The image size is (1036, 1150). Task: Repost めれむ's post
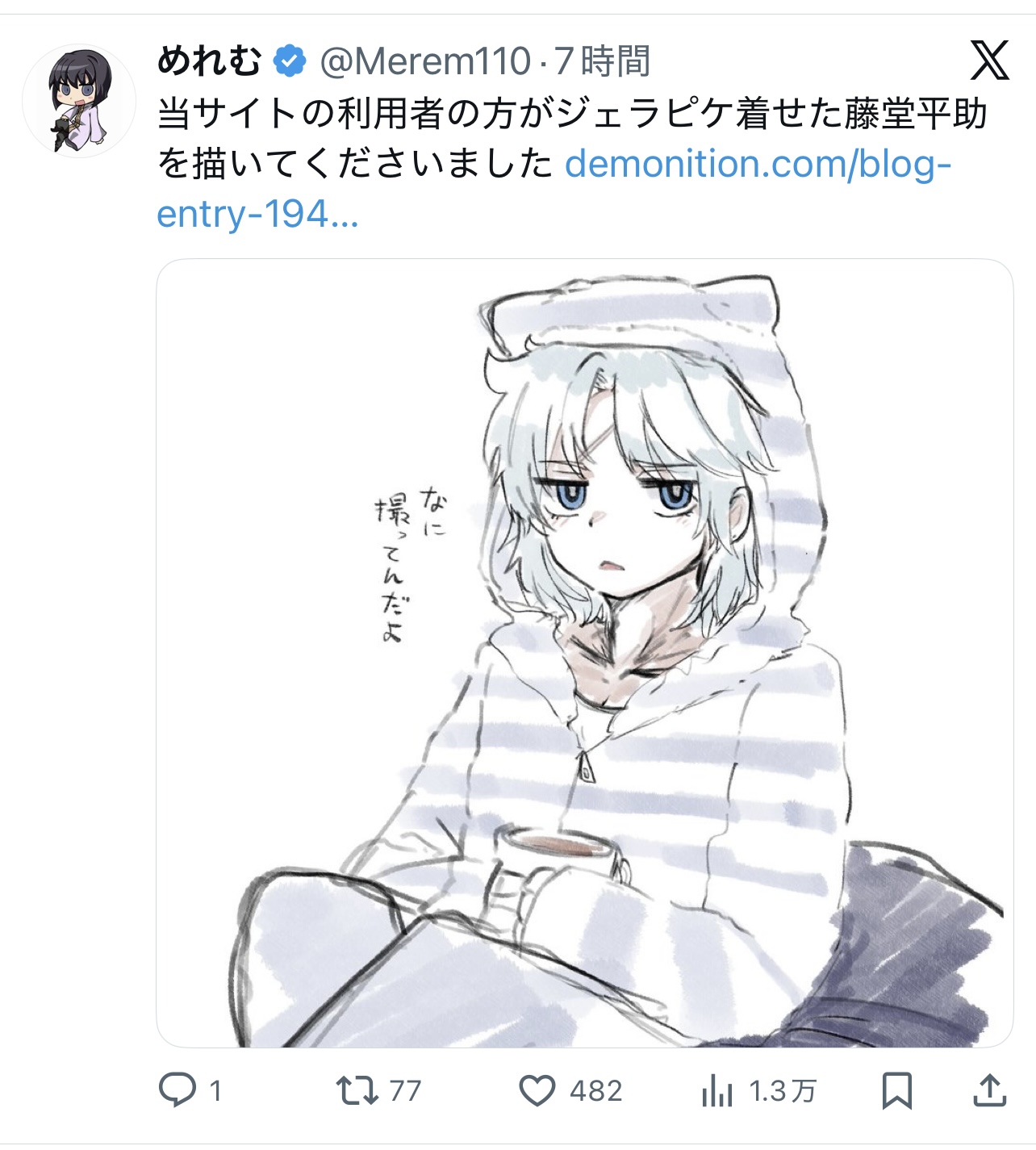pyautogui.click(x=358, y=1091)
